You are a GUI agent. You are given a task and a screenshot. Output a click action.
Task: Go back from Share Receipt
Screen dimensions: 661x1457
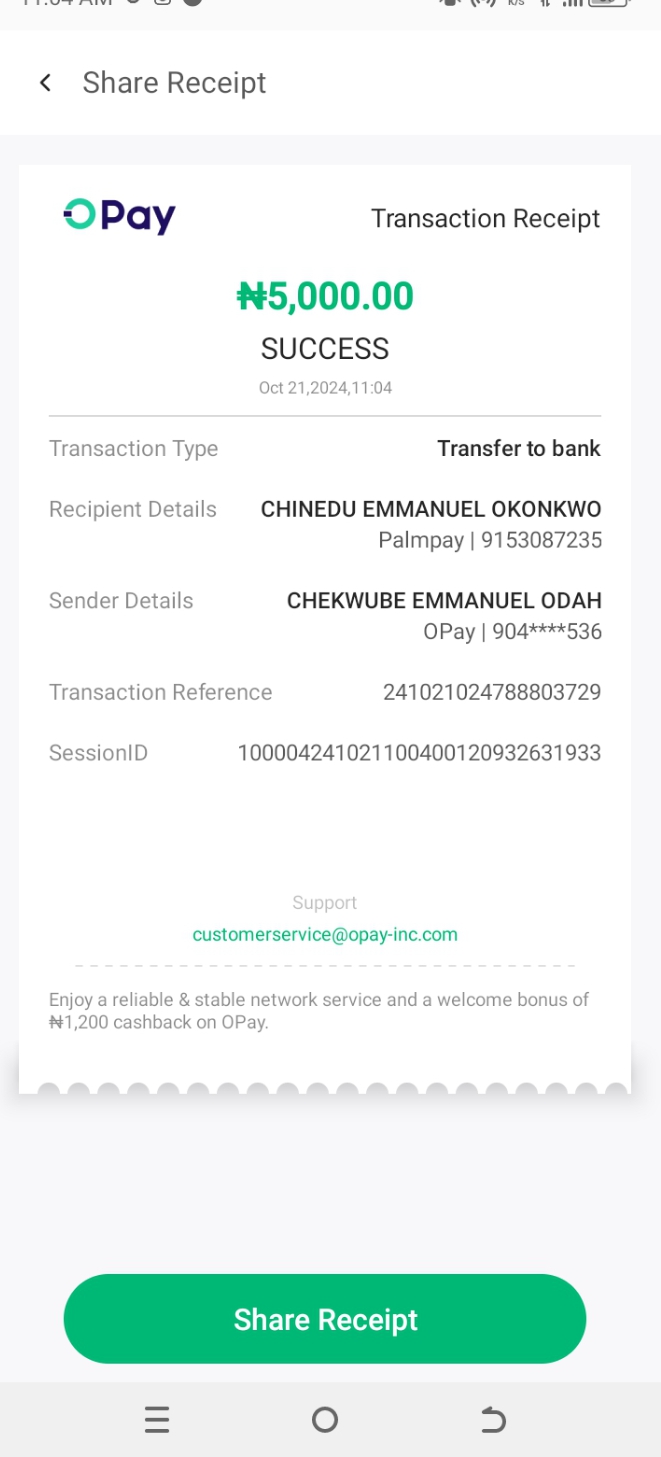click(45, 83)
